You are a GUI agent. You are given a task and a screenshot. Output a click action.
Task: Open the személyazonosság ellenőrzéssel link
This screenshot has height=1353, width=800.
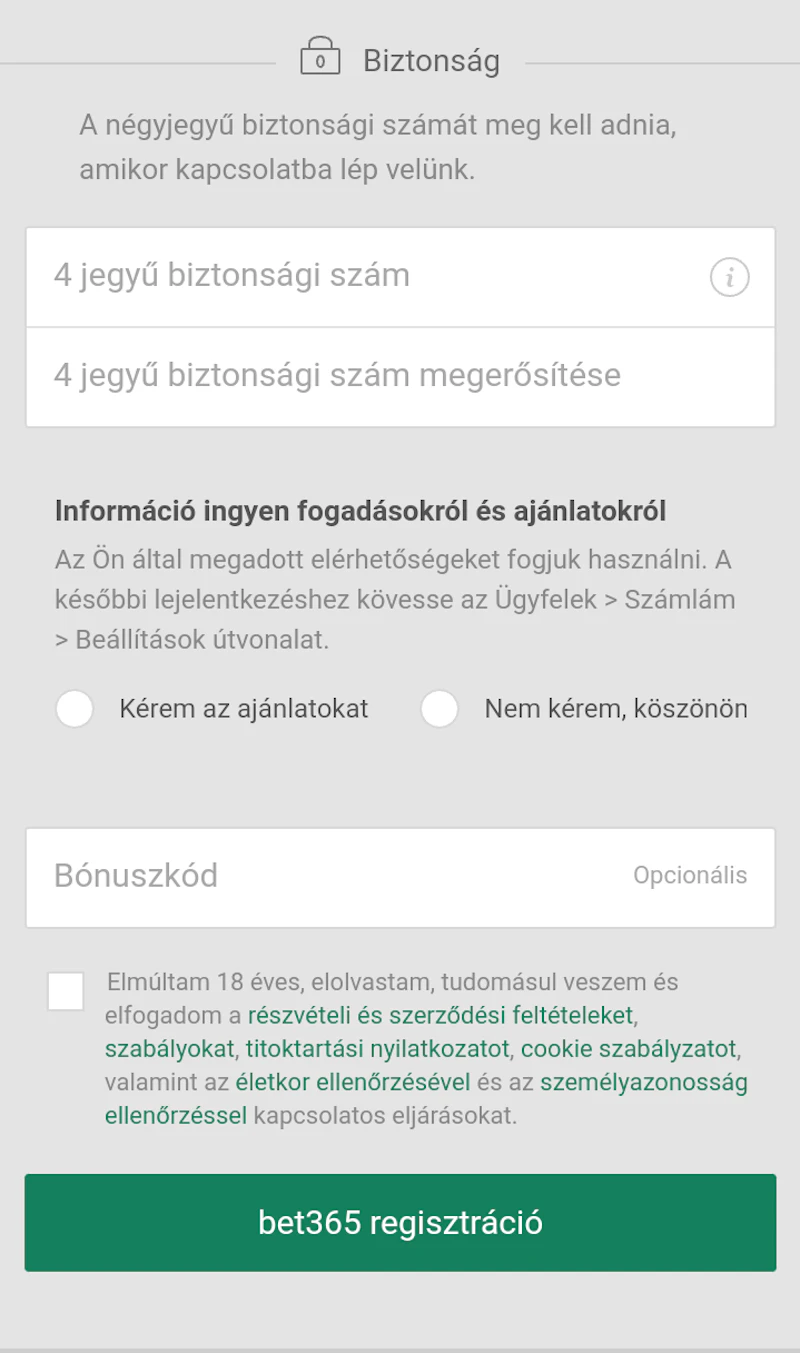pyautogui.click(x=643, y=1082)
